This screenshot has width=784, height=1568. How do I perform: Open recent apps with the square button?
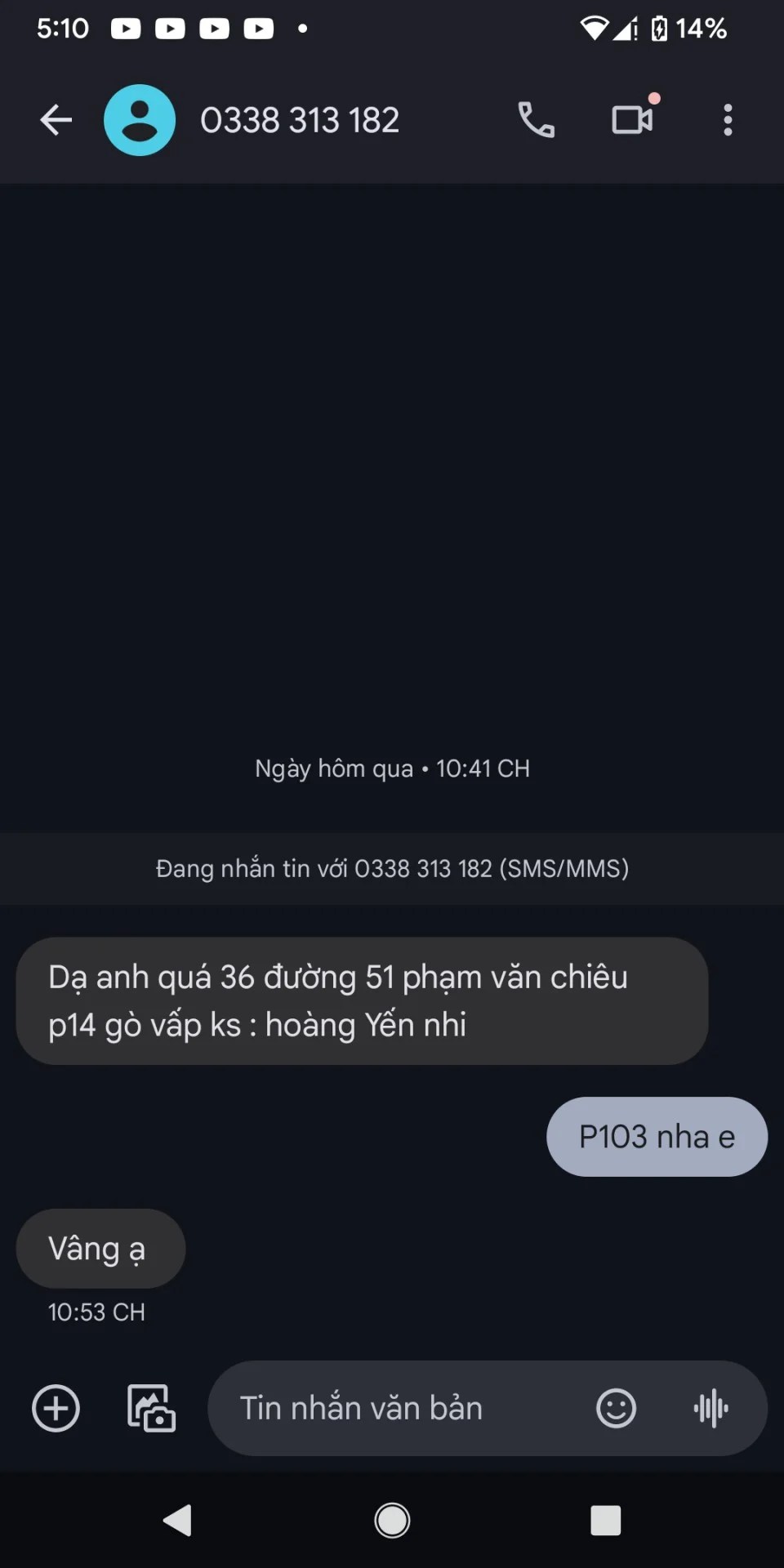pyautogui.click(x=606, y=1521)
